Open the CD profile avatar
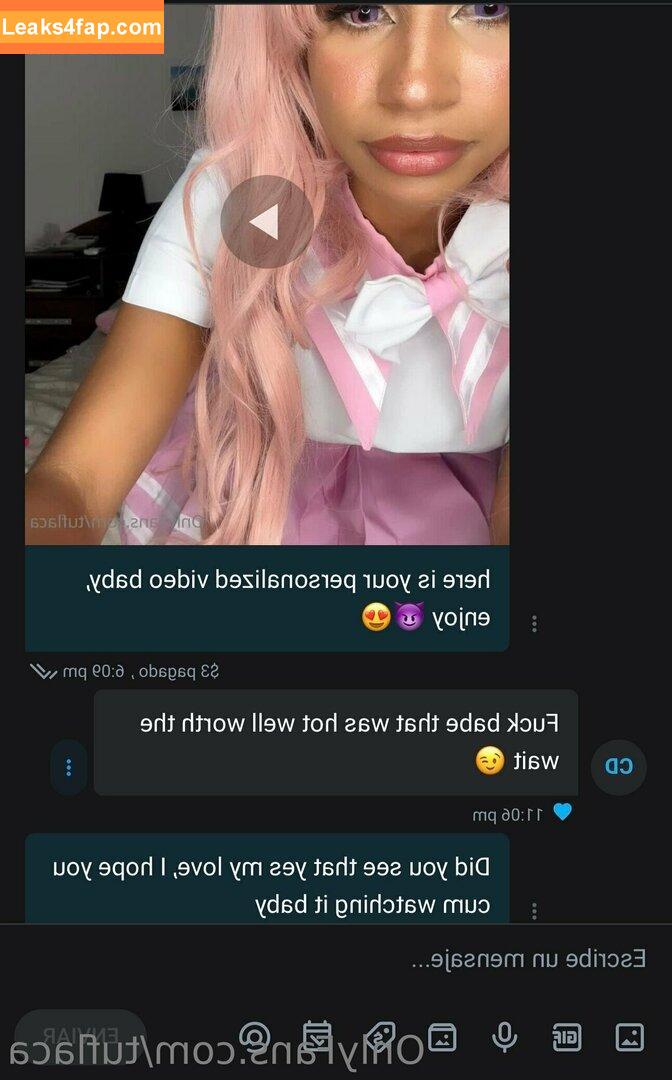The height and width of the screenshot is (1080, 672). click(x=619, y=767)
